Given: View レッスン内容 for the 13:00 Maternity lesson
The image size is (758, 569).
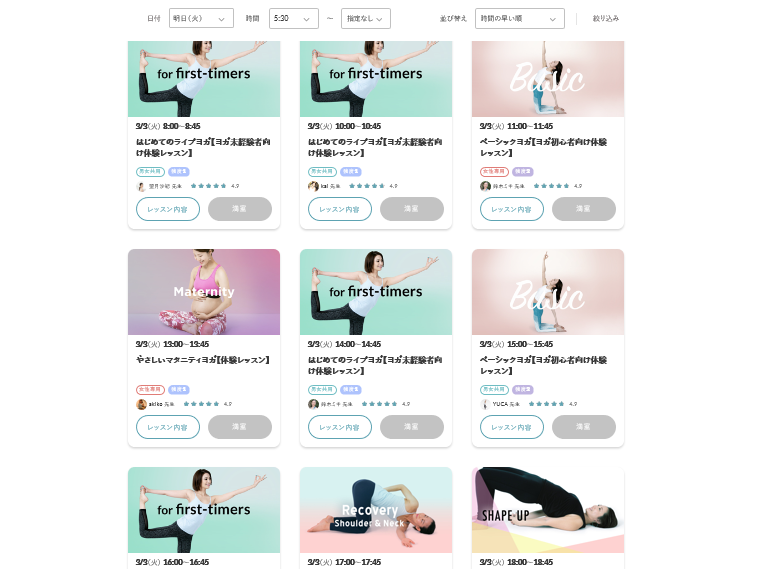Looking at the screenshot, I should click(x=168, y=427).
